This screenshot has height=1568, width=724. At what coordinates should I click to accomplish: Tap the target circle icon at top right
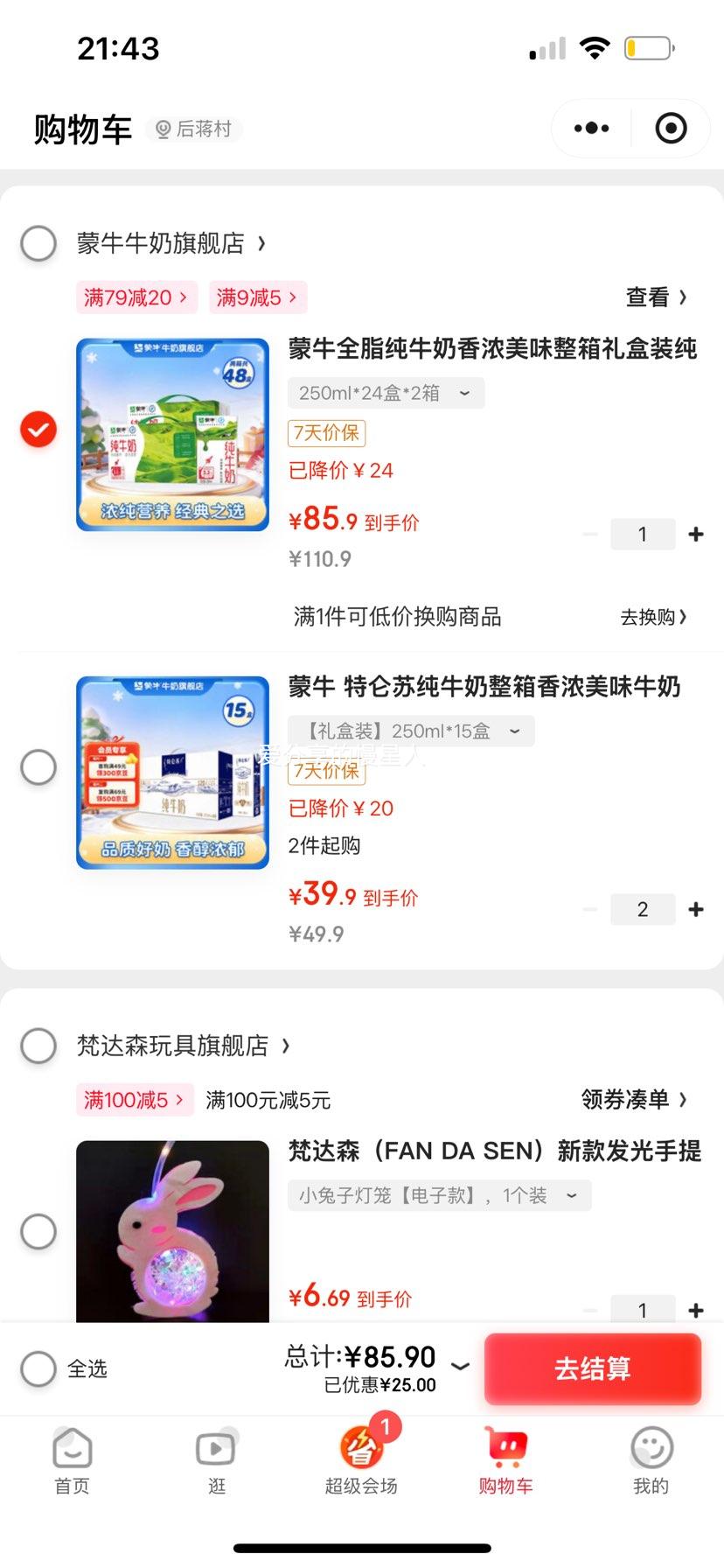pyautogui.click(x=670, y=128)
